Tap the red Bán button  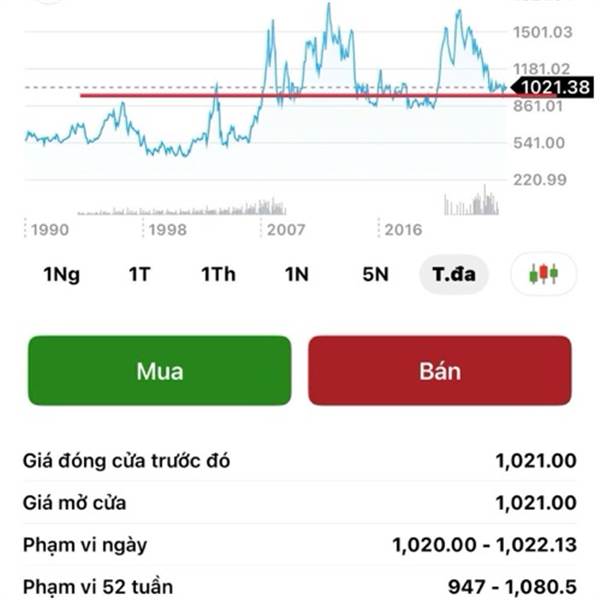[x=440, y=370]
